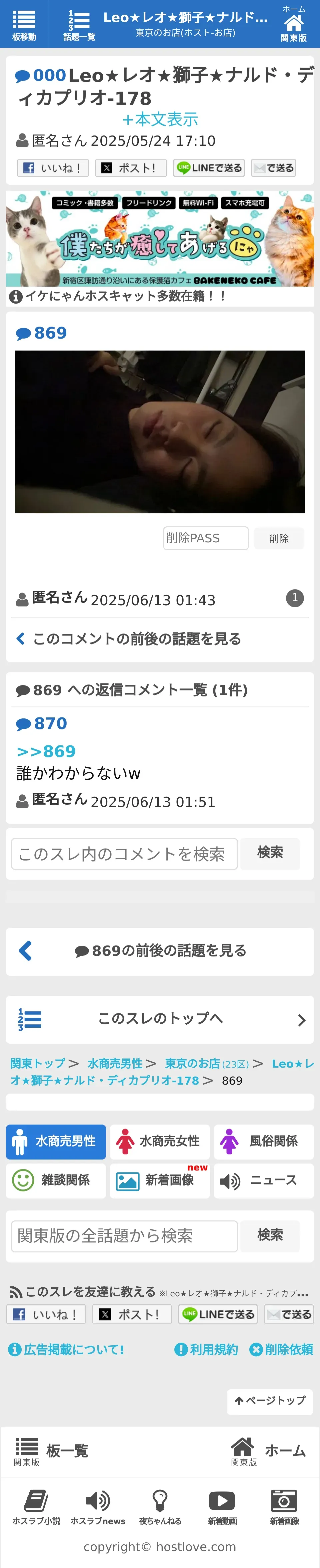Viewport: 320px width, 1568px height.
Task: Open the 削除依頼 link
Action: click(x=282, y=1350)
